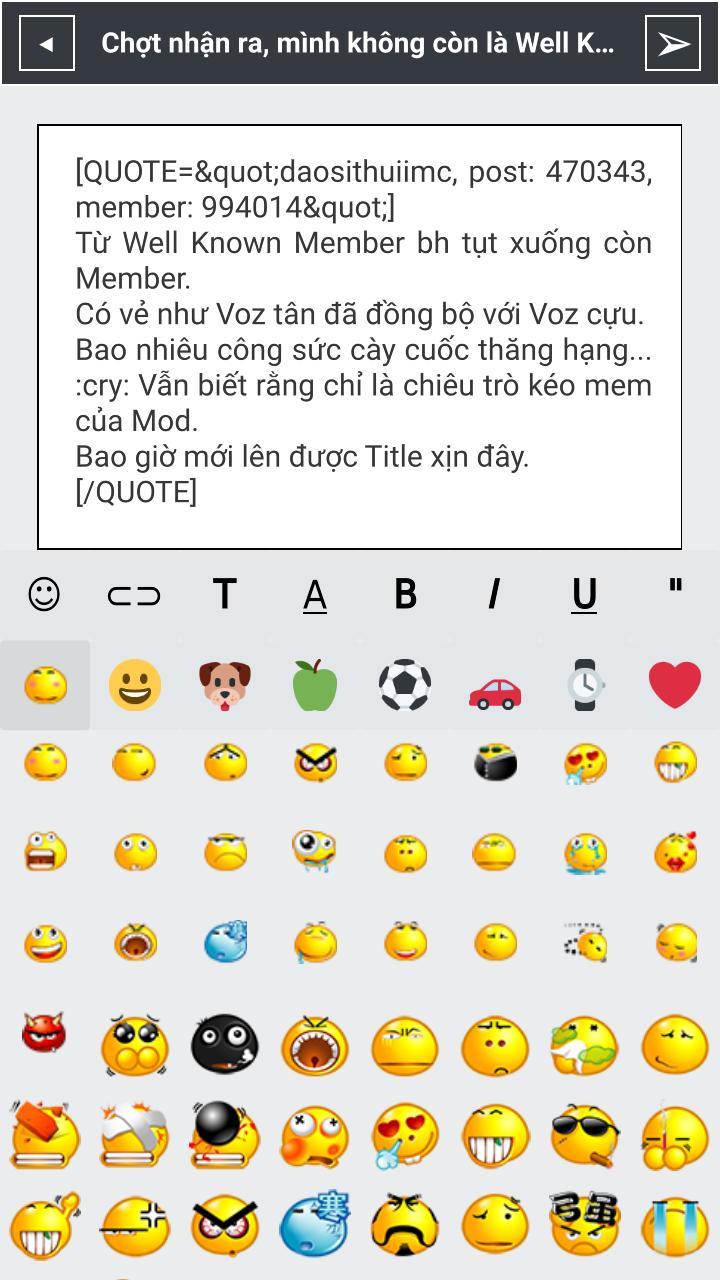Insert the sunglasses cigar emoticon
This screenshot has height=1280, width=720.
tap(586, 1137)
